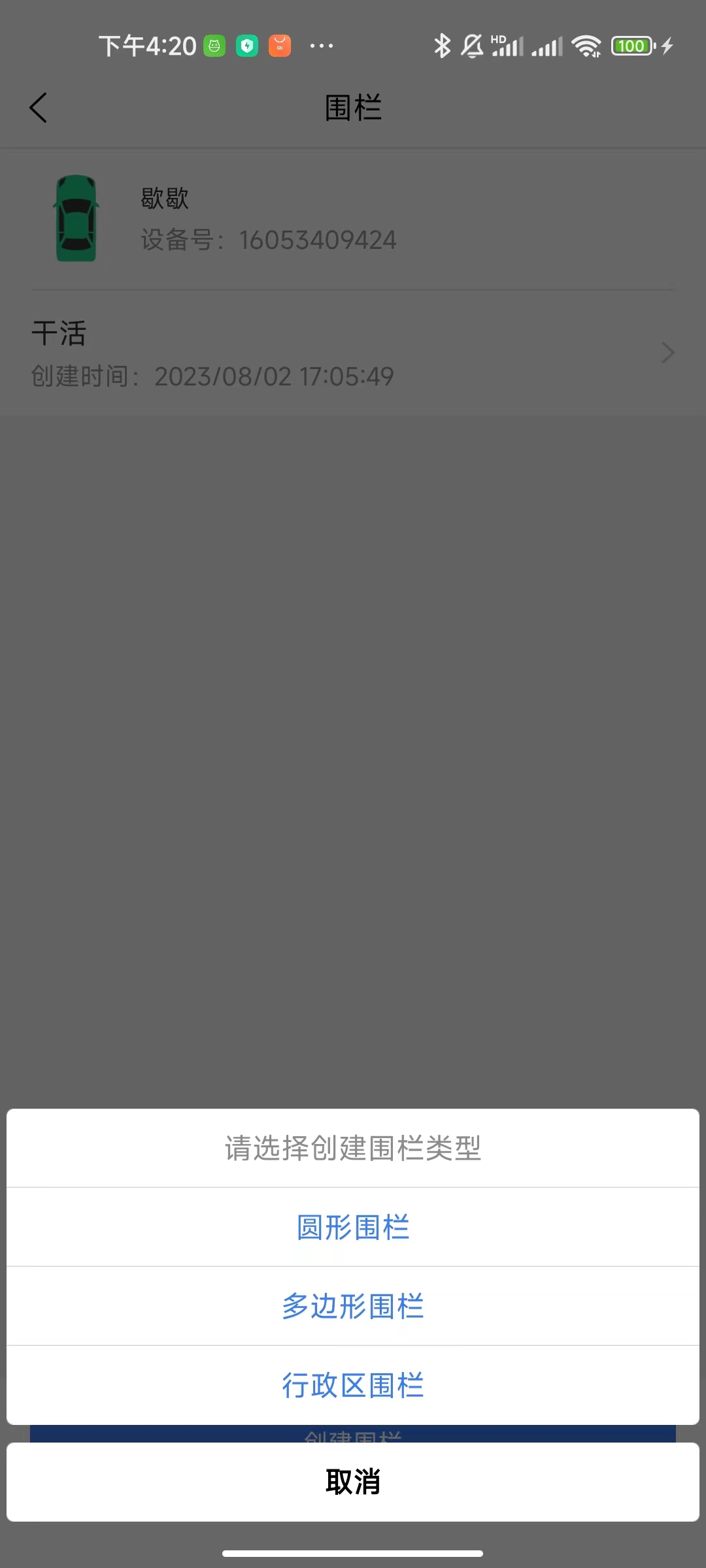706x1568 pixels.
Task: Dismiss the sheet with 取消
Action: click(x=353, y=1482)
